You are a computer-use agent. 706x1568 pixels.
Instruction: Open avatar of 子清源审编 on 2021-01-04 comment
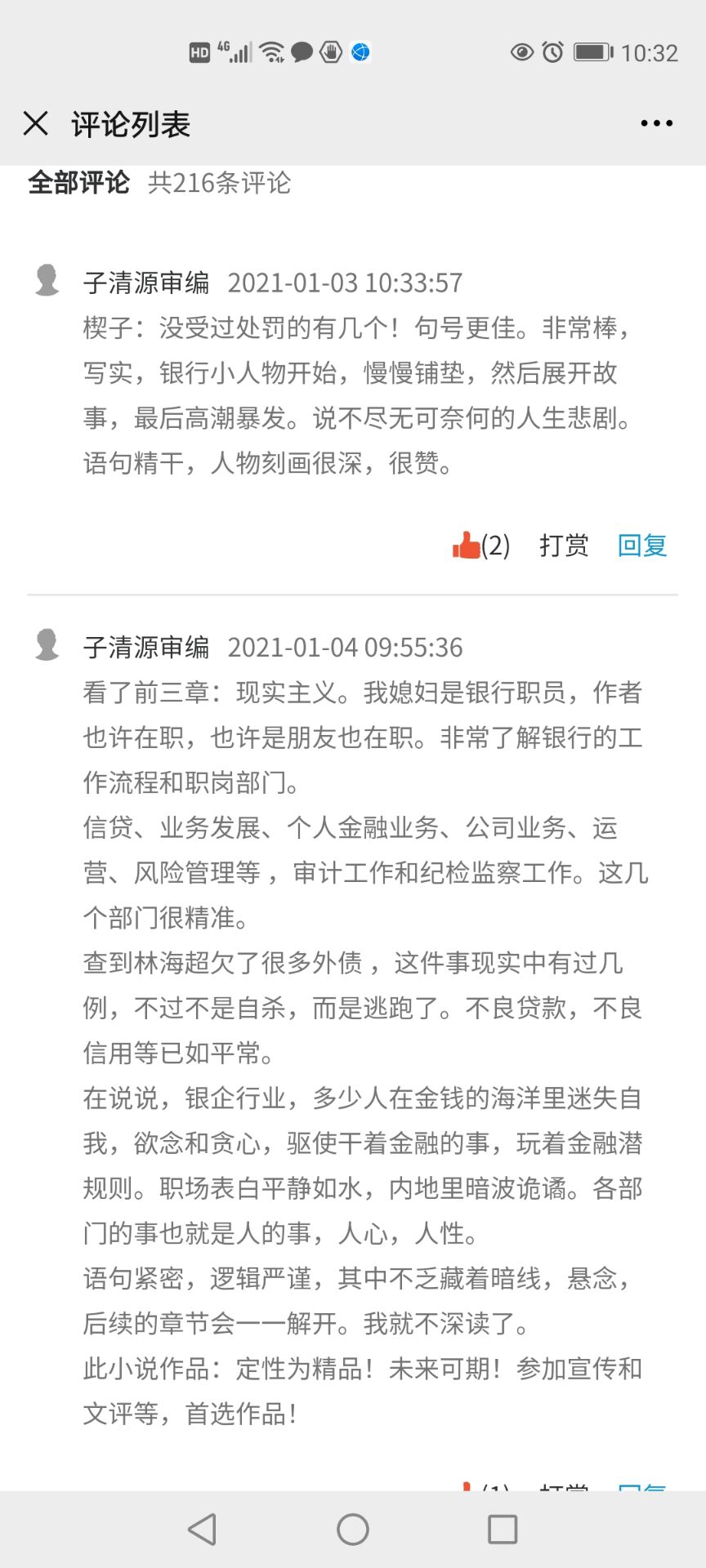pos(47,644)
